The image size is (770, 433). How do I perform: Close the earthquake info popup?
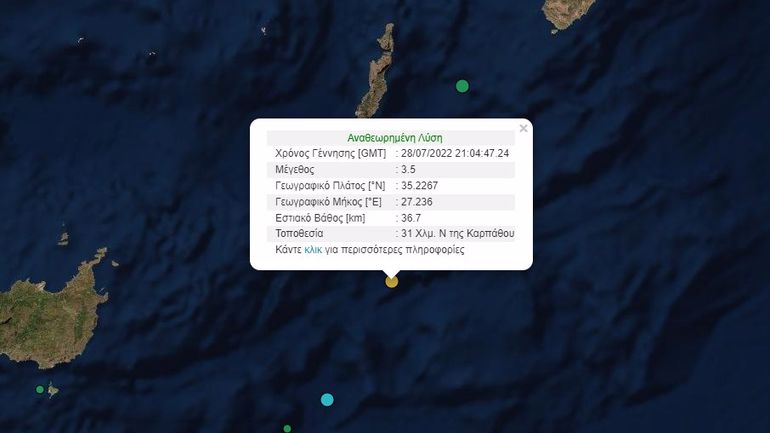[x=523, y=128]
